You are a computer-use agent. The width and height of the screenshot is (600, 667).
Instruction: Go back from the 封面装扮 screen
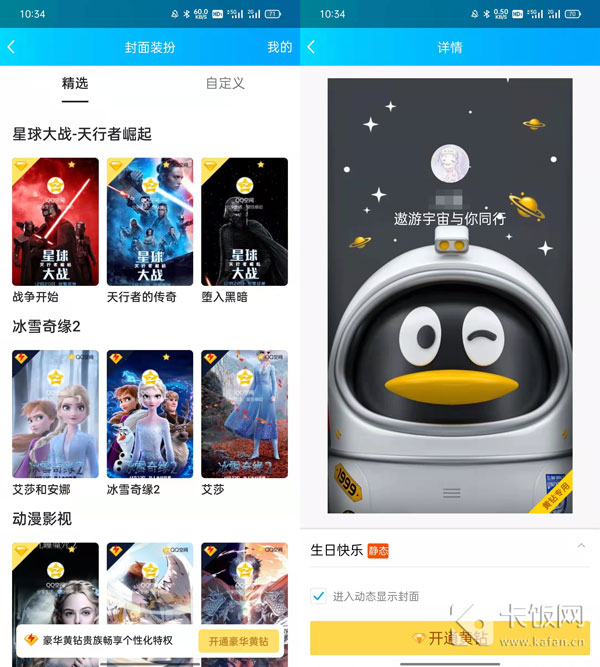pyautogui.click(x=12, y=47)
